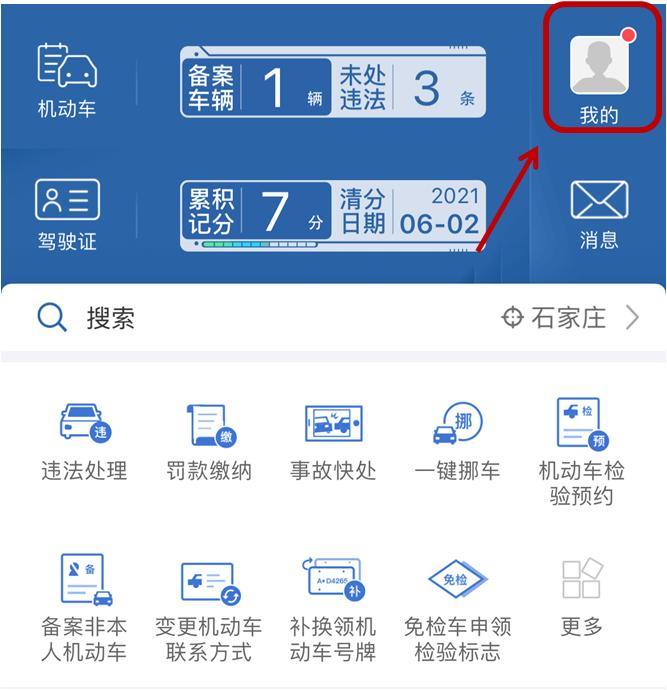Open 免检车申领检验标志
Screen dimensions: 667x690
[x=457, y=607]
